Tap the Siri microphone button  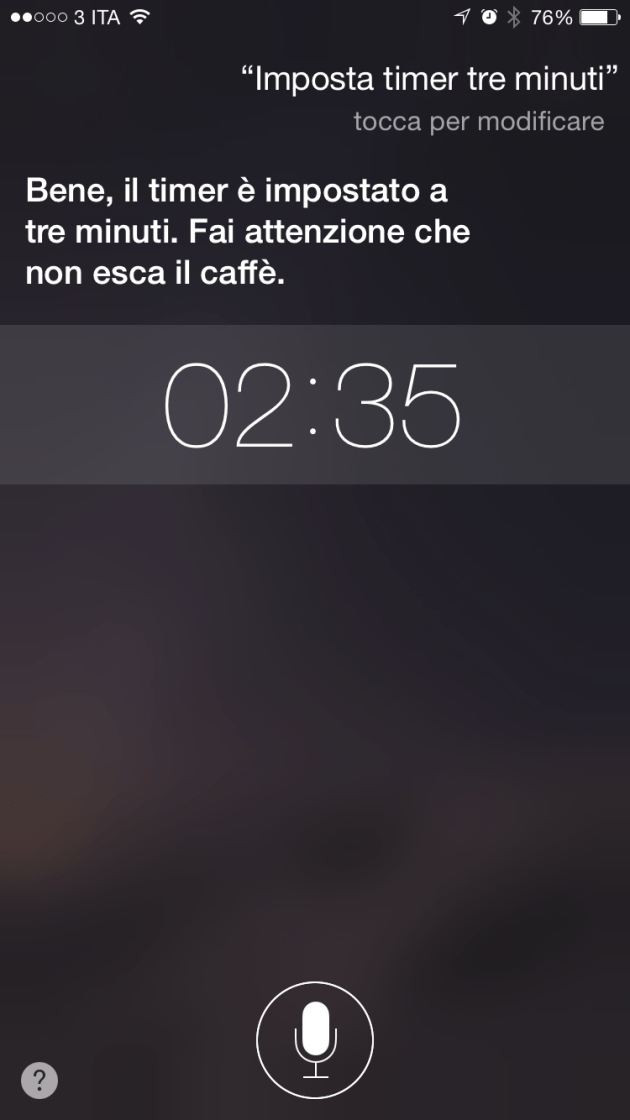(x=315, y=1039)
